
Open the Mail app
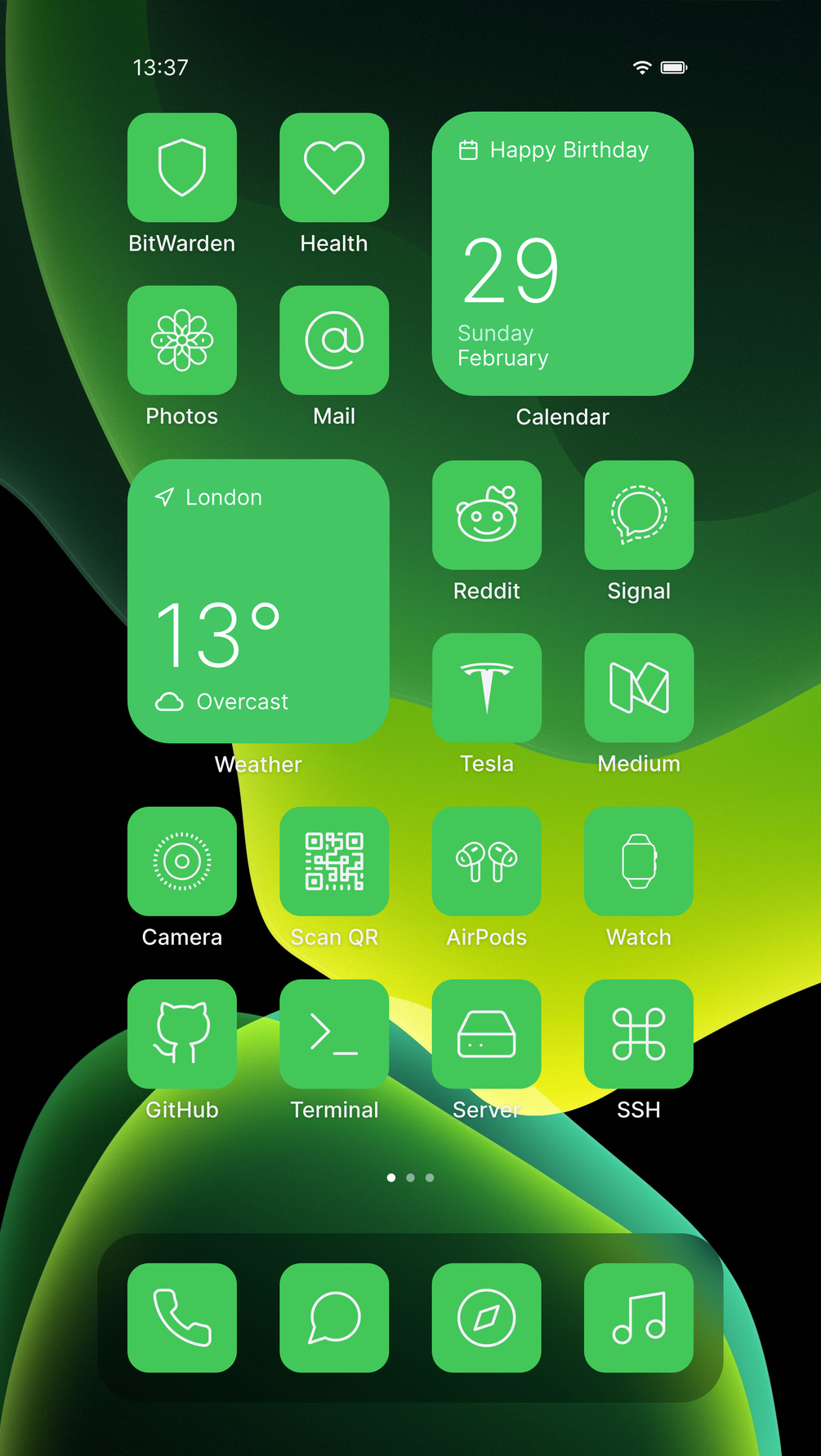(334, 340)
